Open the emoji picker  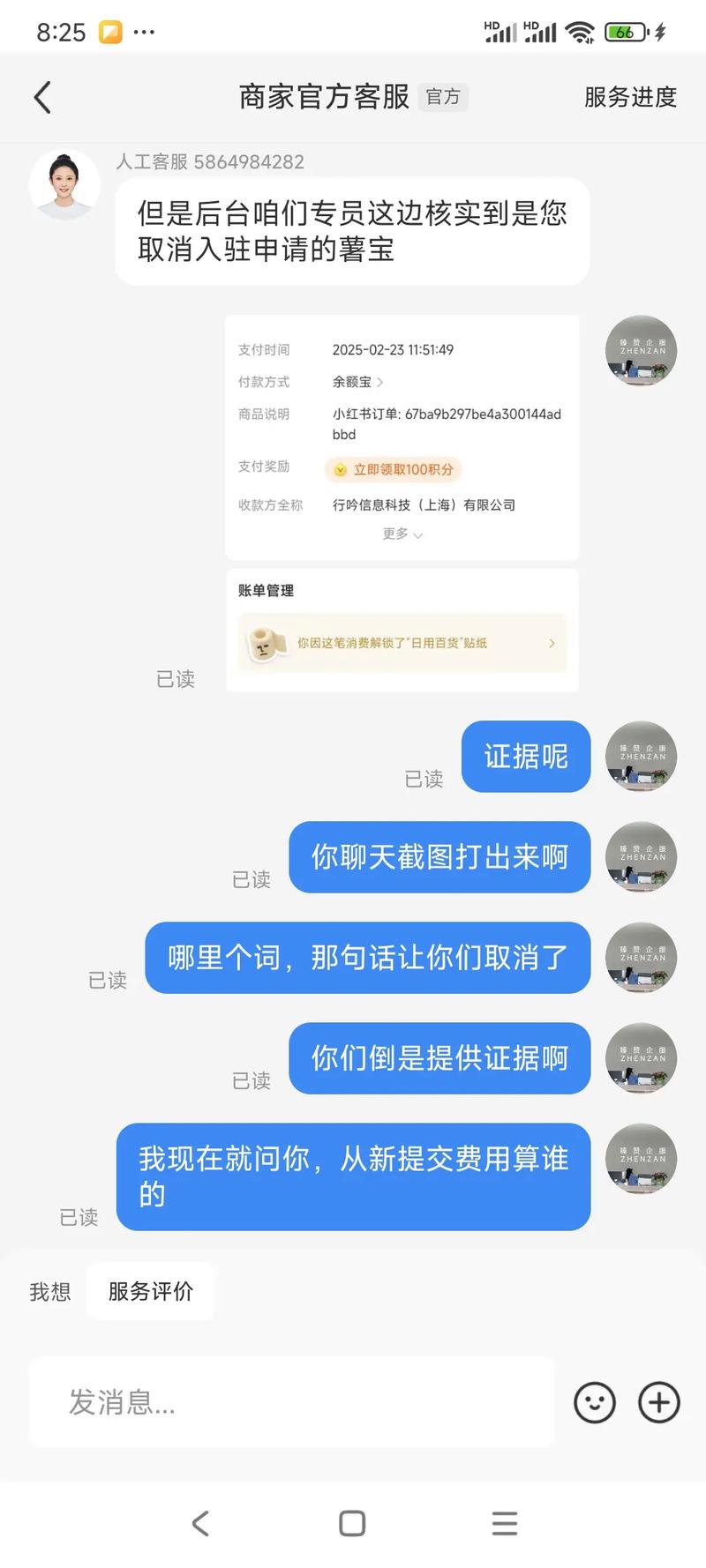594,1402
